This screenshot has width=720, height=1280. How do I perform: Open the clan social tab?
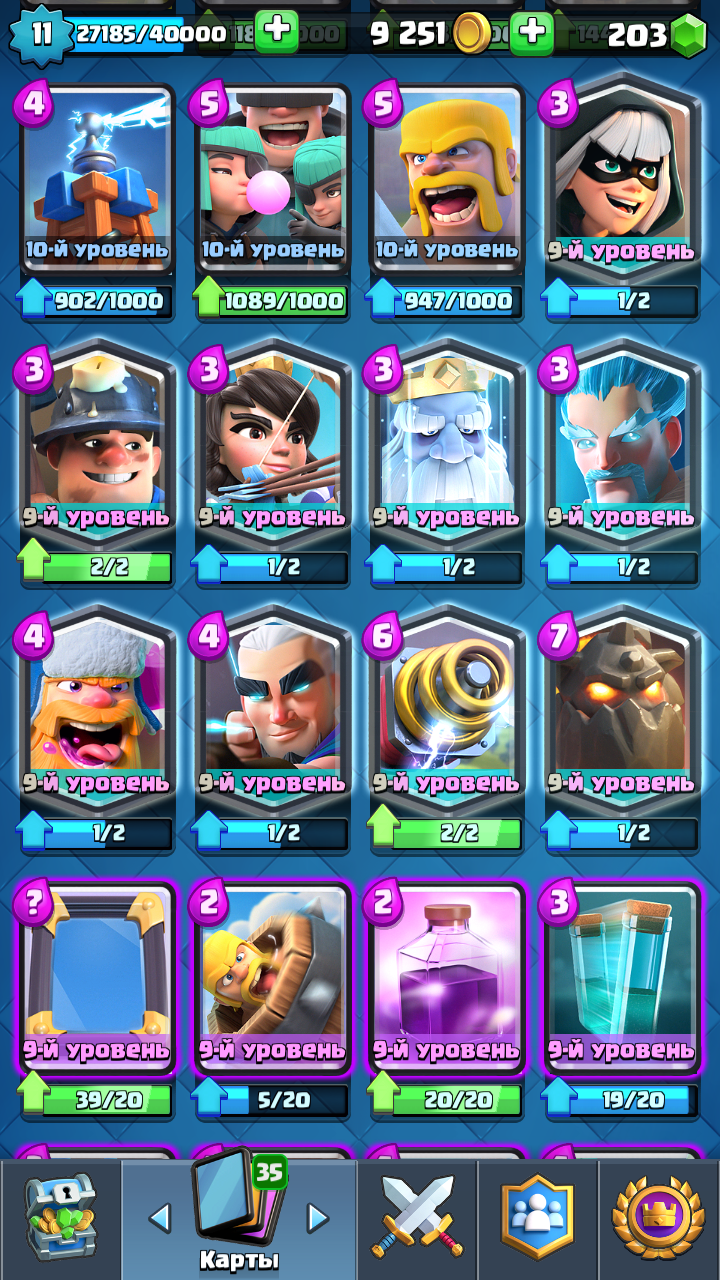537,1218
